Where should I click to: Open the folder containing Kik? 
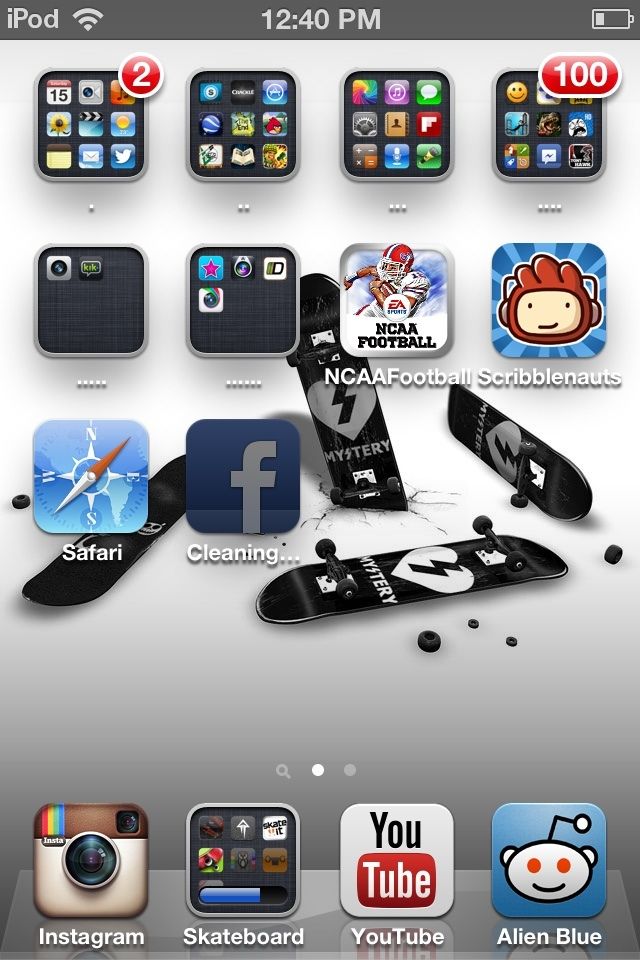tap(90, 300)
